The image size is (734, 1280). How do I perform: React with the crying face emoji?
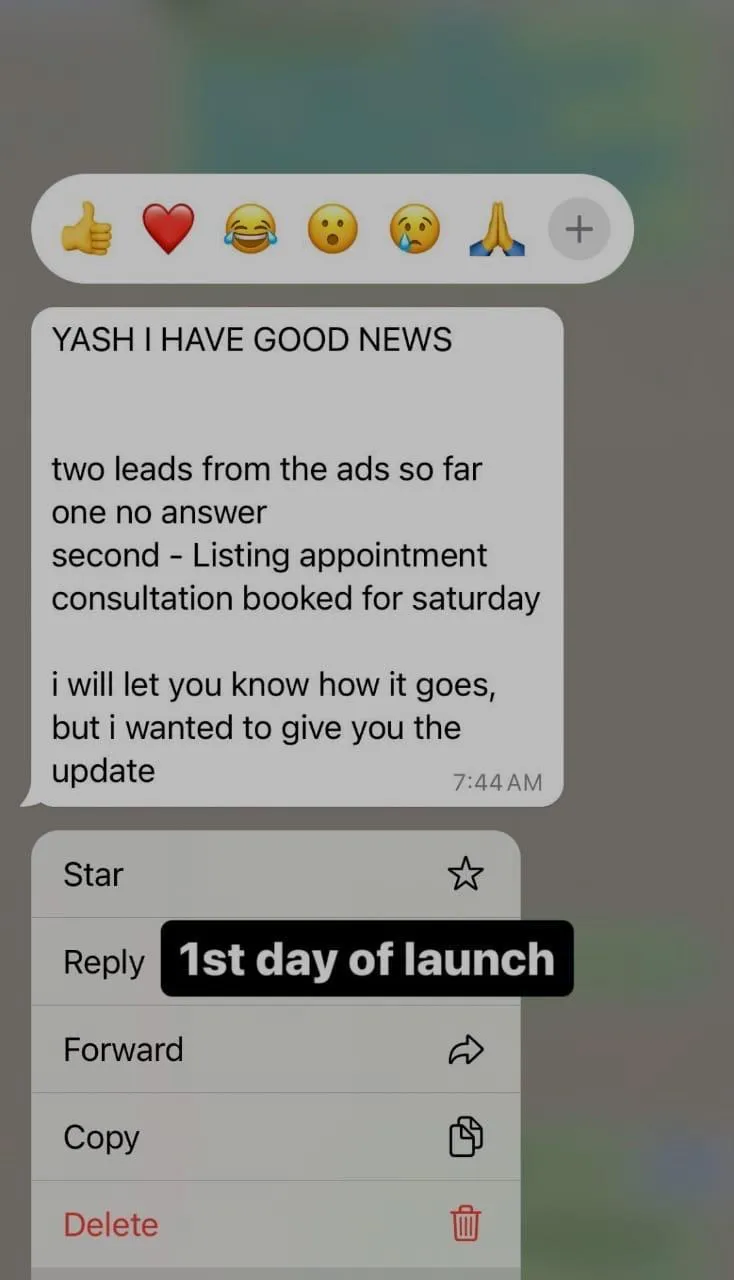pyautogui.click(x=414, y=229)
